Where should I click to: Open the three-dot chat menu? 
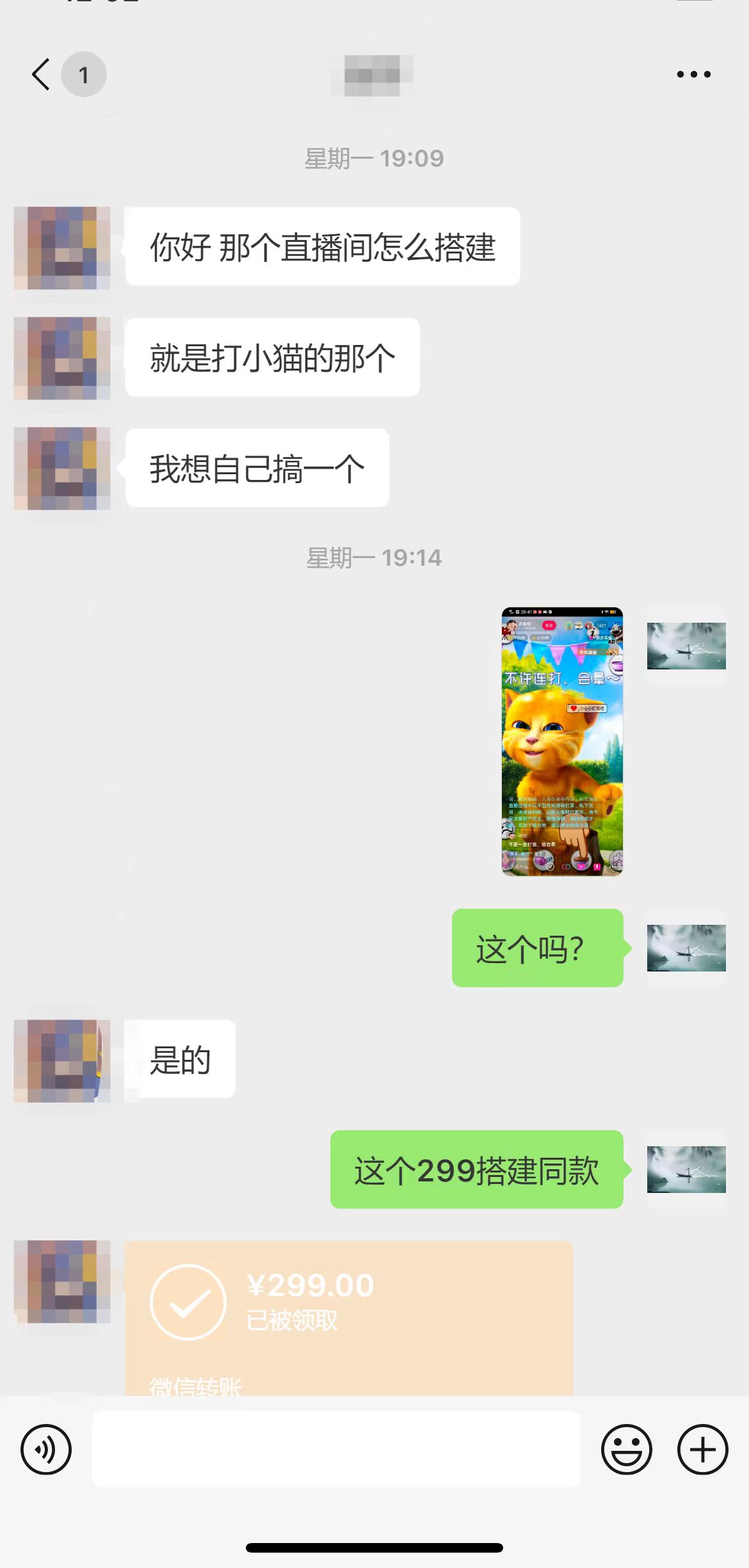tap(693, 74)
